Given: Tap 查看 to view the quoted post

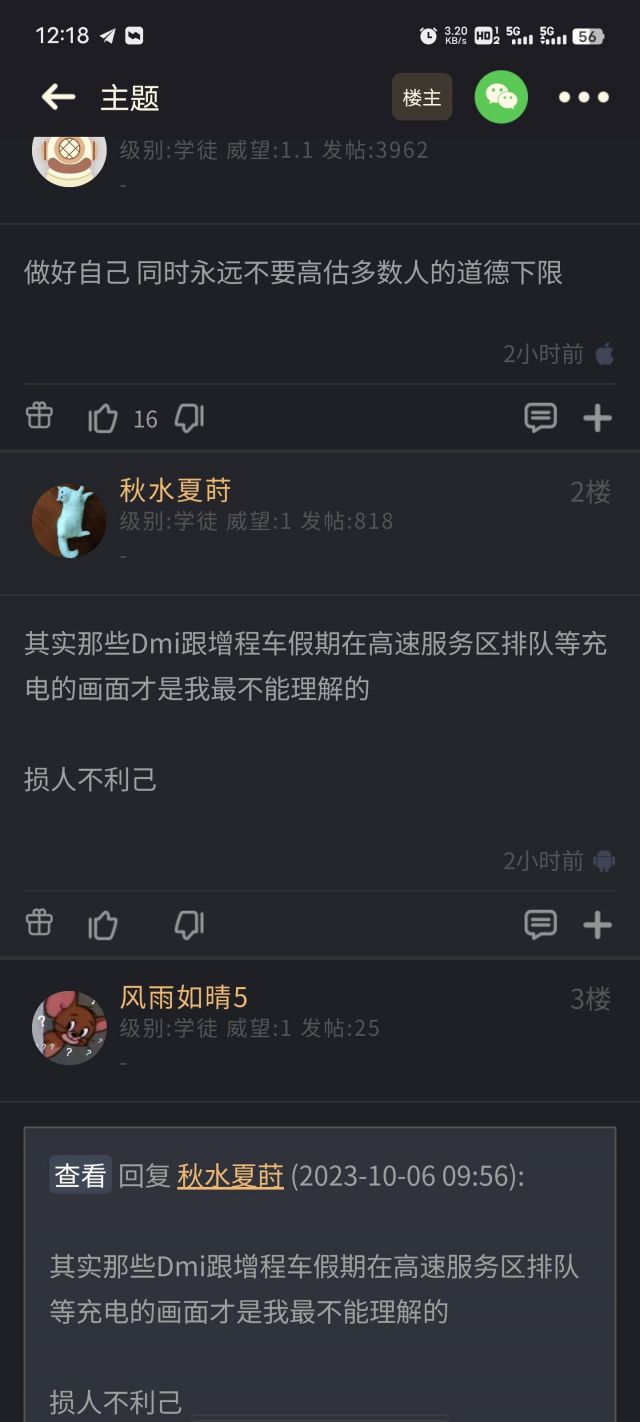Looking at the screenshot, I should coord(80,1176).
